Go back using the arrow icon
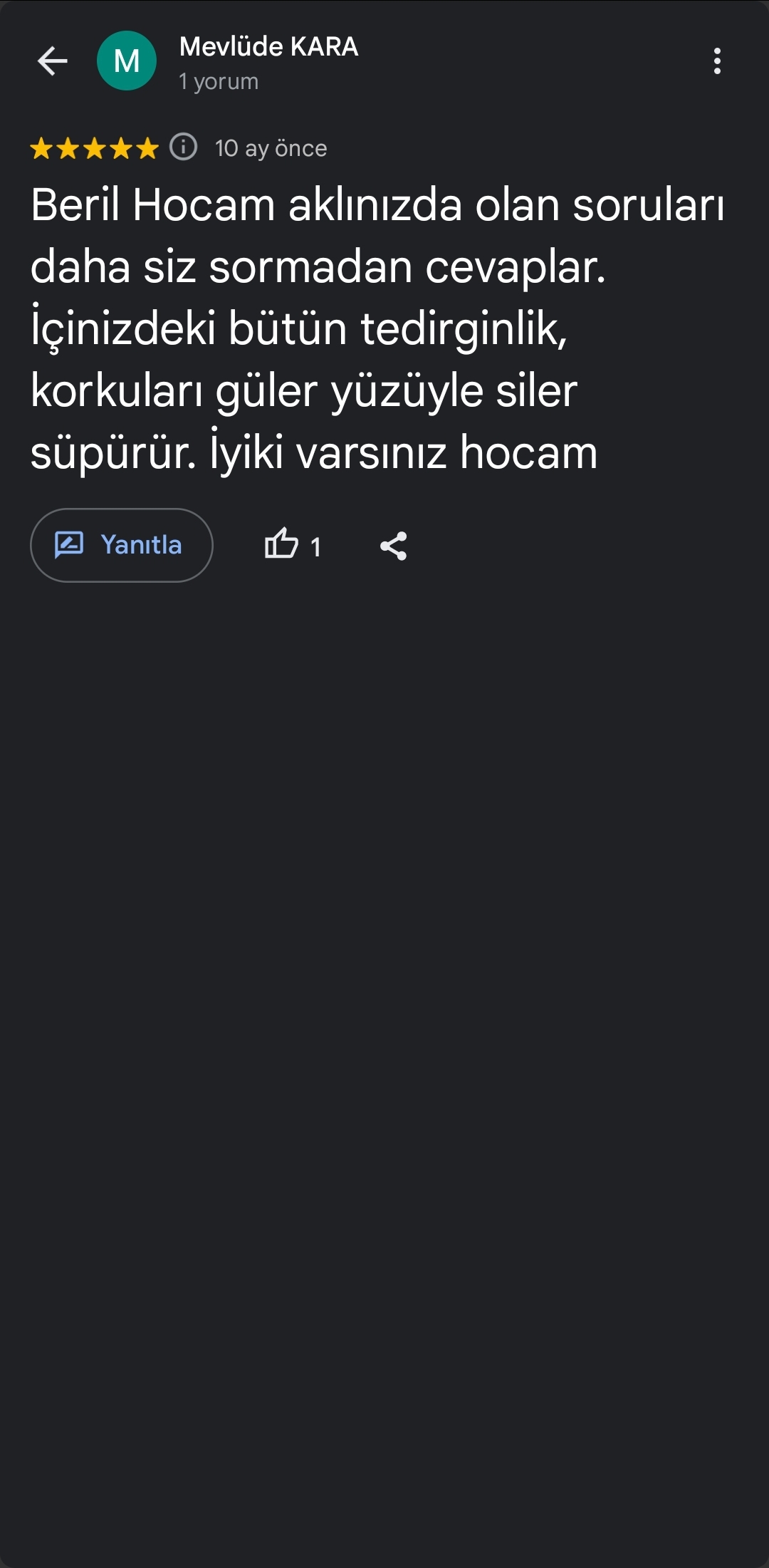Image resolution: width=769 pixels, height=1568 pixels. pos(52,61)
